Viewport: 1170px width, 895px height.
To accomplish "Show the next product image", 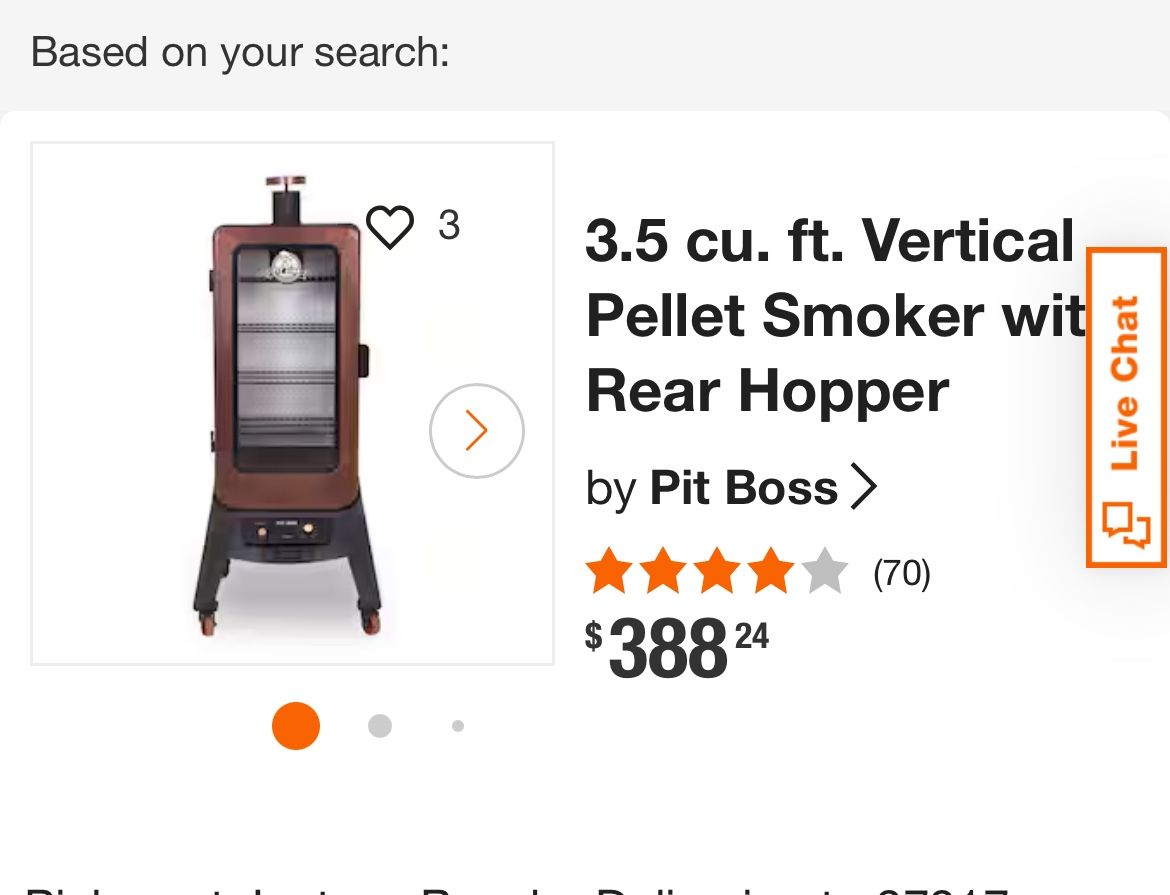I will coord(476,431).
